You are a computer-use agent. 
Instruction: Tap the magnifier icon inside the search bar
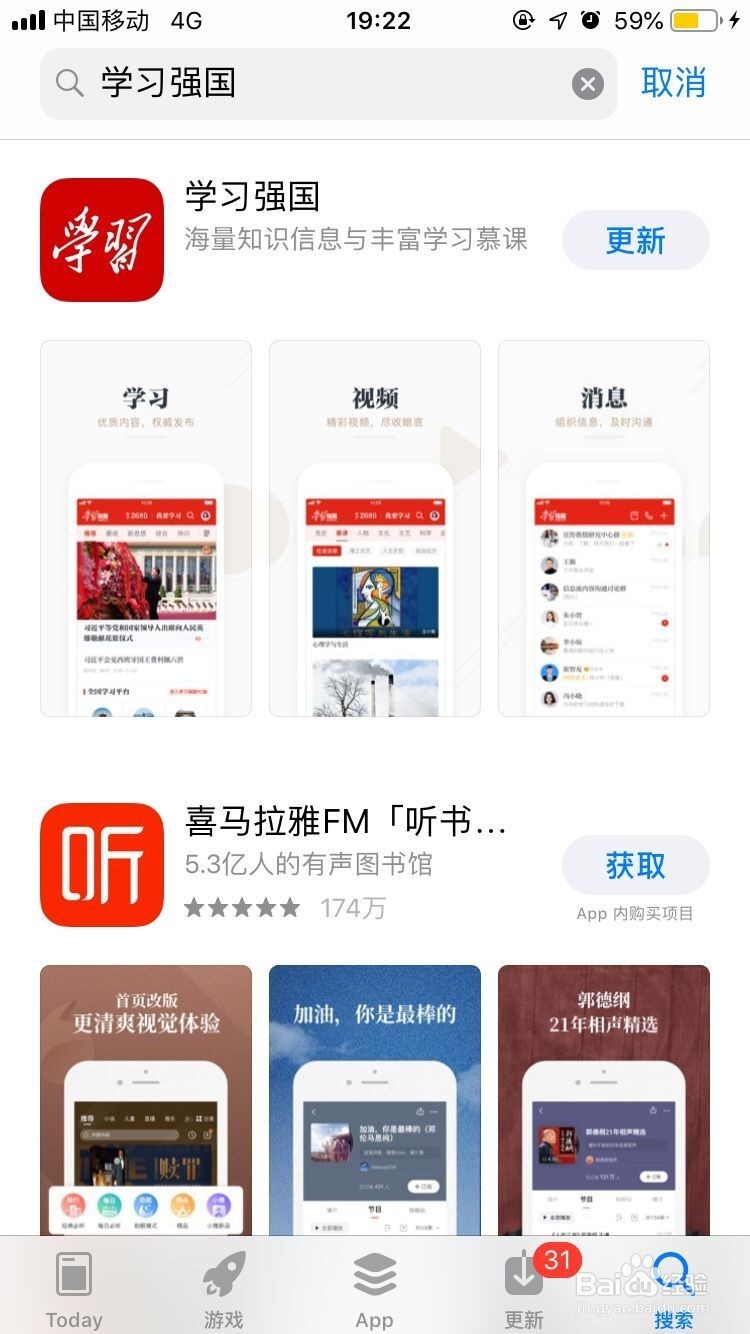tap(68, 84)
